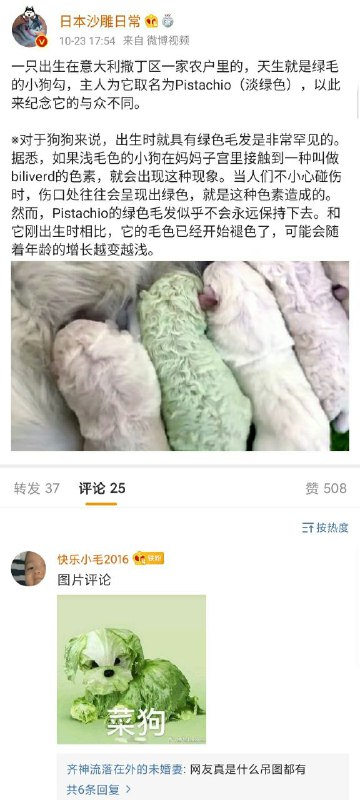Select the 评论 25 tab
This screenshot has width=360, height=800.
click(101, 488)
